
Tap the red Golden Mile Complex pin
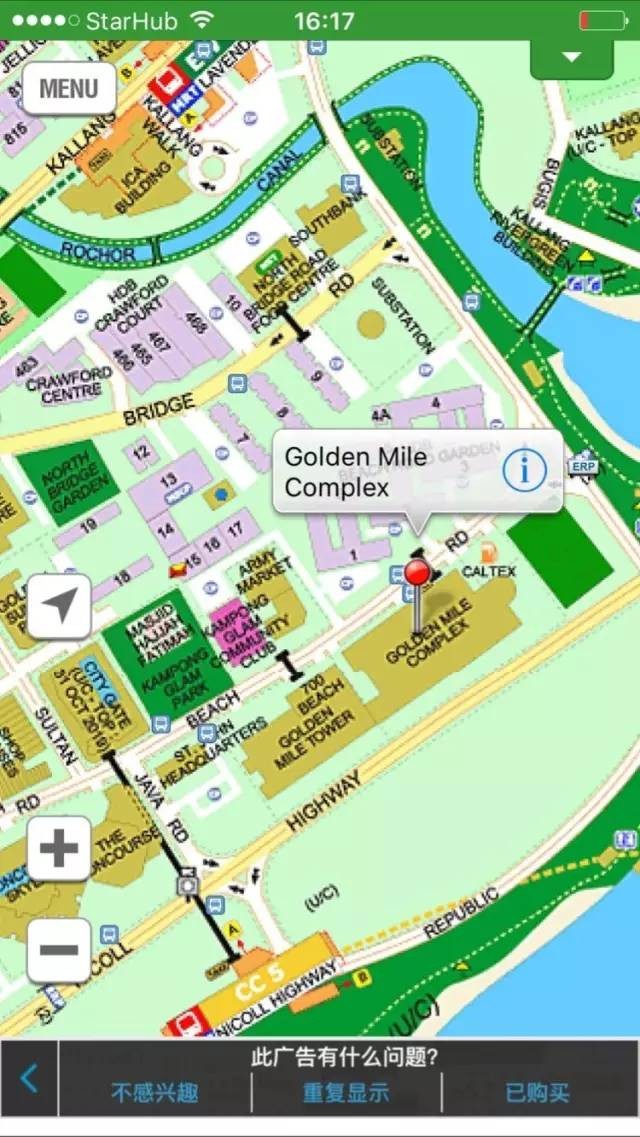(417, 574)
